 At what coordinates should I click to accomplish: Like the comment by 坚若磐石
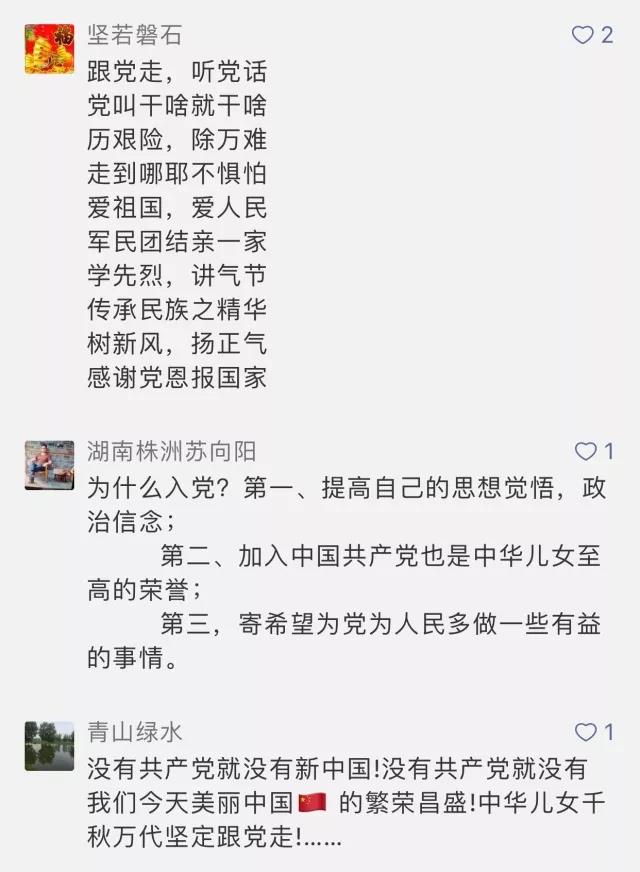583,36
